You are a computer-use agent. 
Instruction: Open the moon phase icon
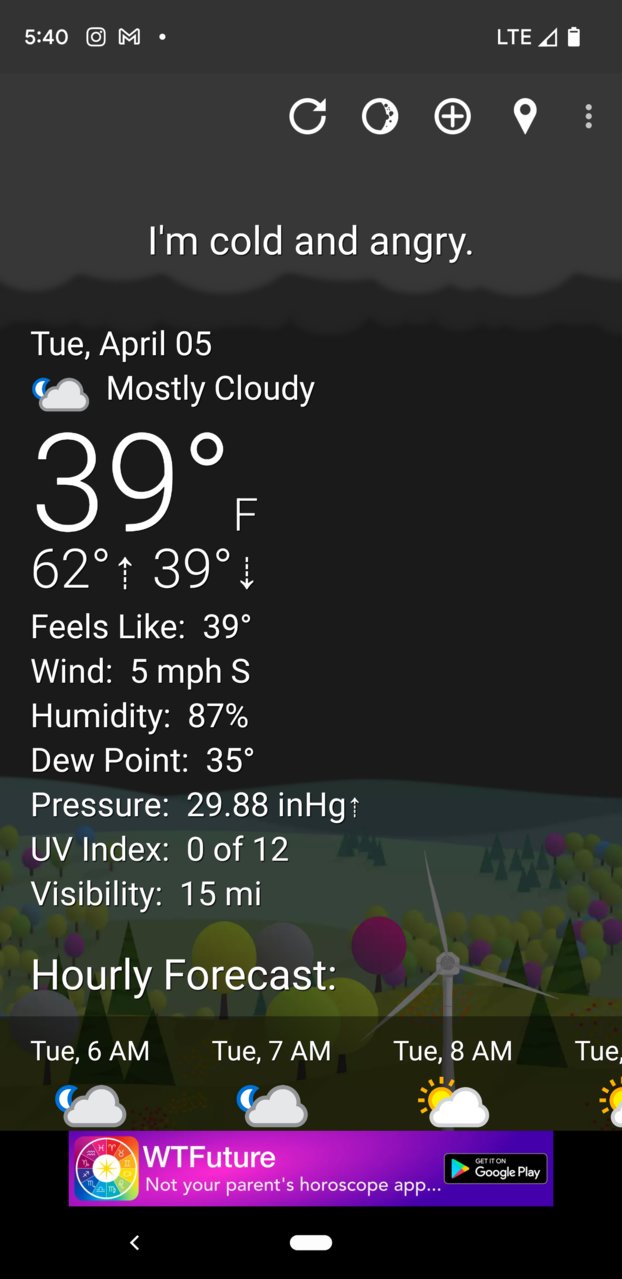click(380, 117)
